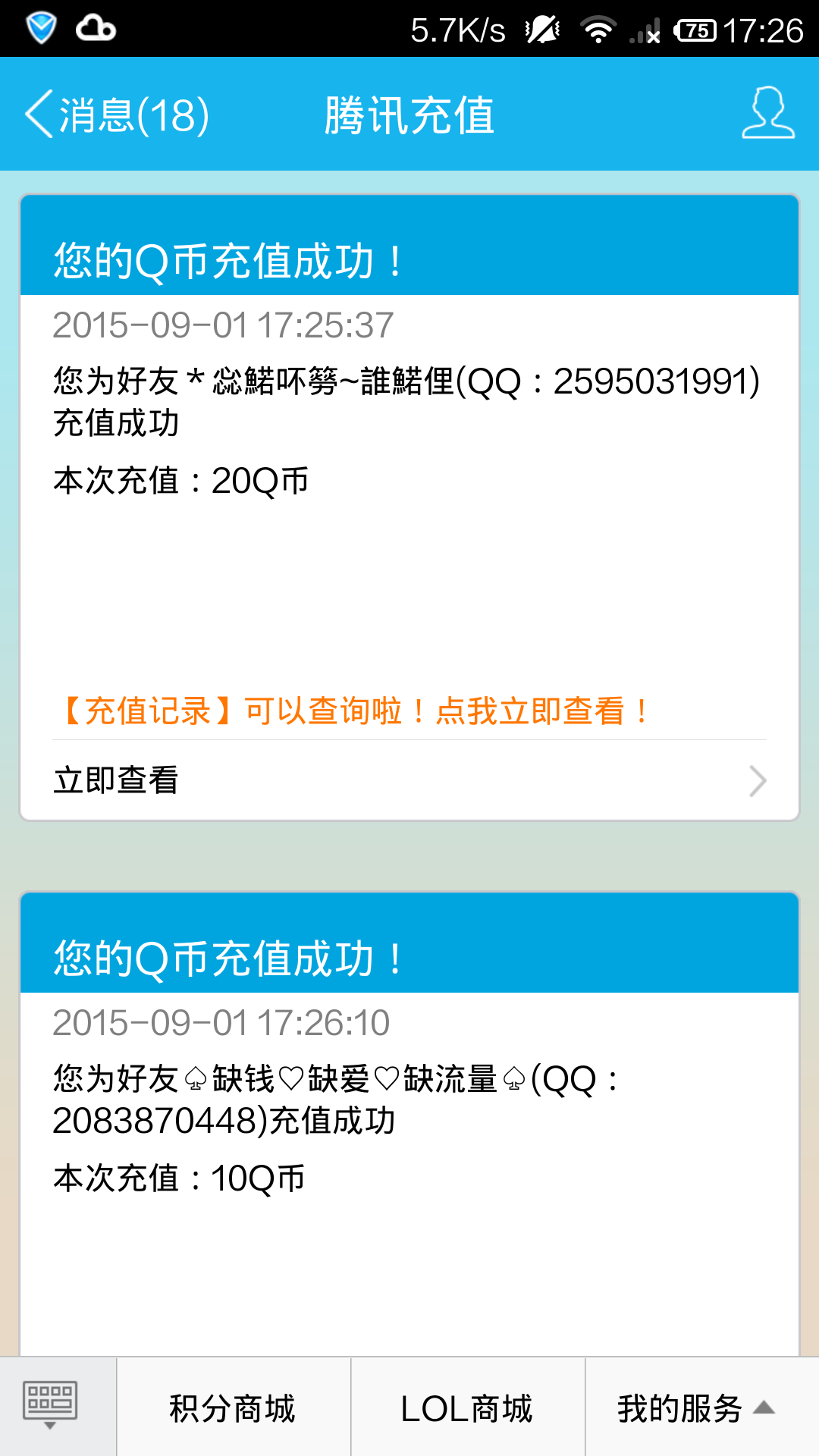The image size is (819, 1456).
Task: Open 立即查看 row
Action: 409,780
